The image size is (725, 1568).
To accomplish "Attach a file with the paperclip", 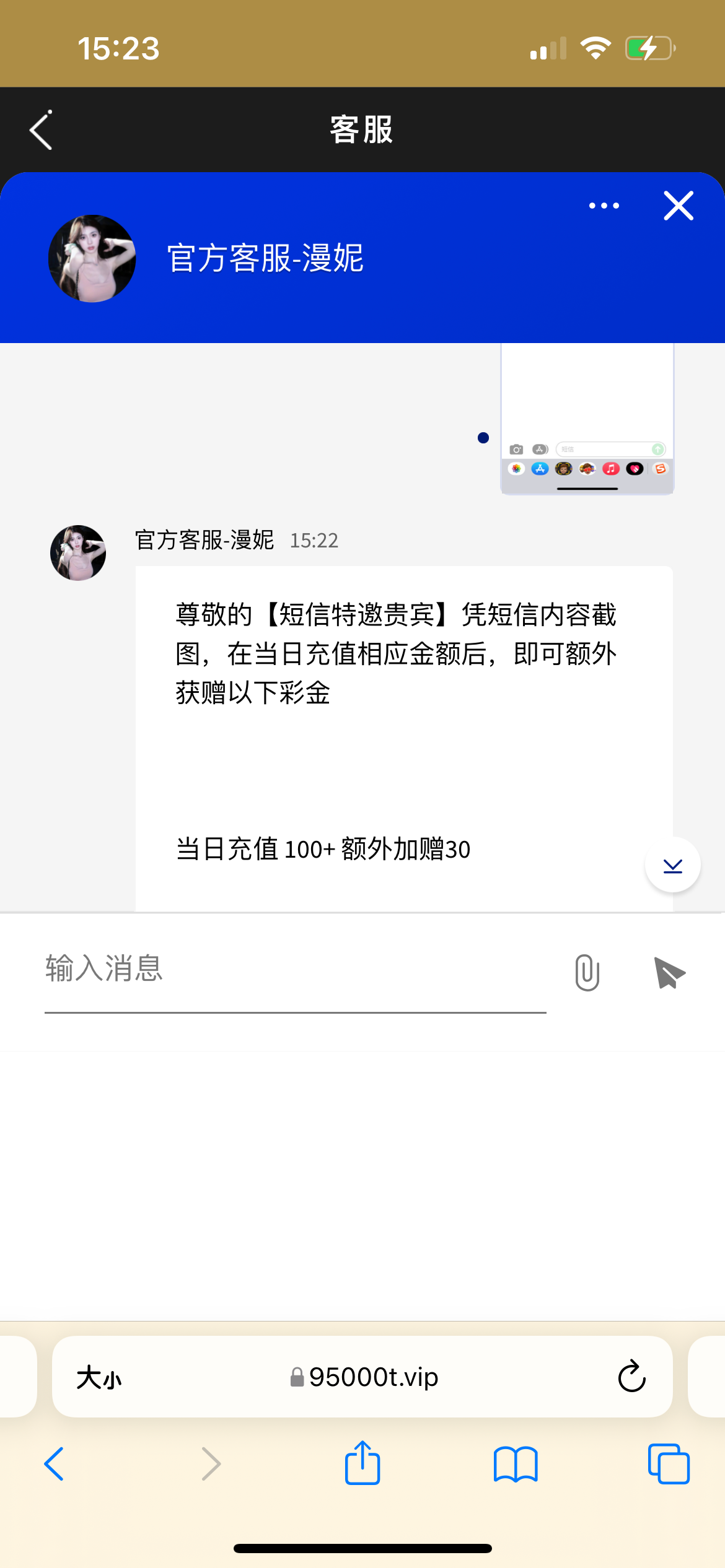I will pos(587,972).
